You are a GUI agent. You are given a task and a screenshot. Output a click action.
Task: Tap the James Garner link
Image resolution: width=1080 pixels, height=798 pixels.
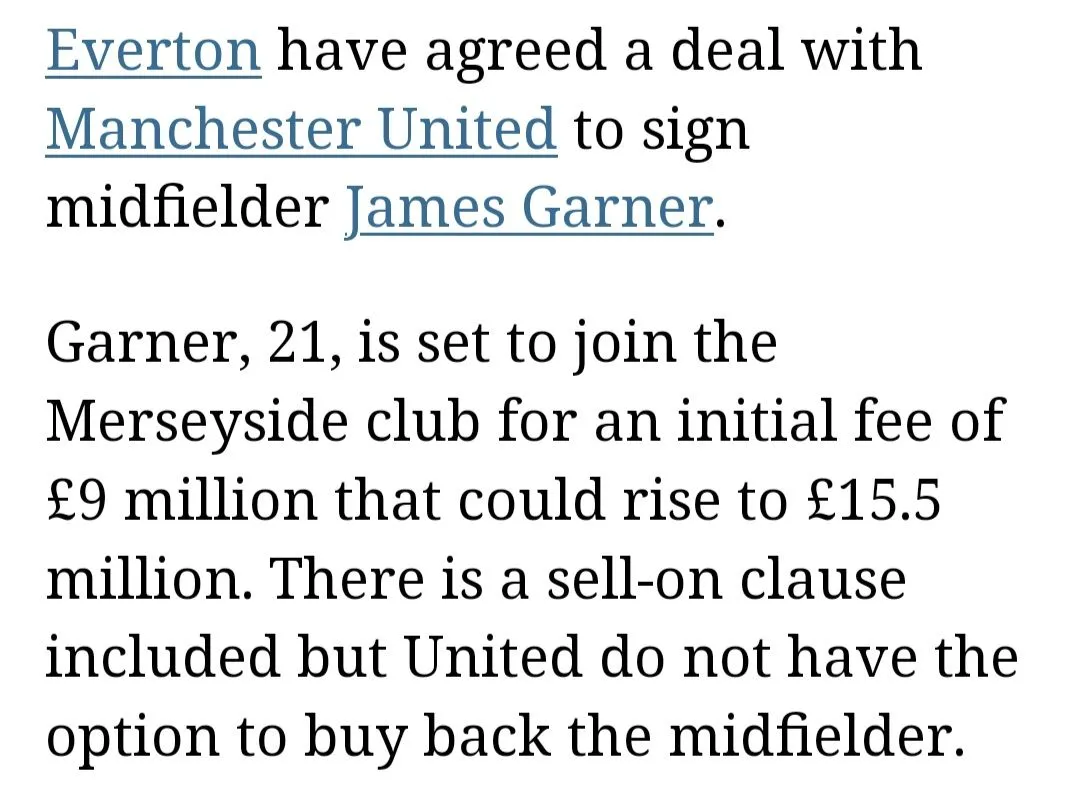pyautogui.click(x=529, y=209)
